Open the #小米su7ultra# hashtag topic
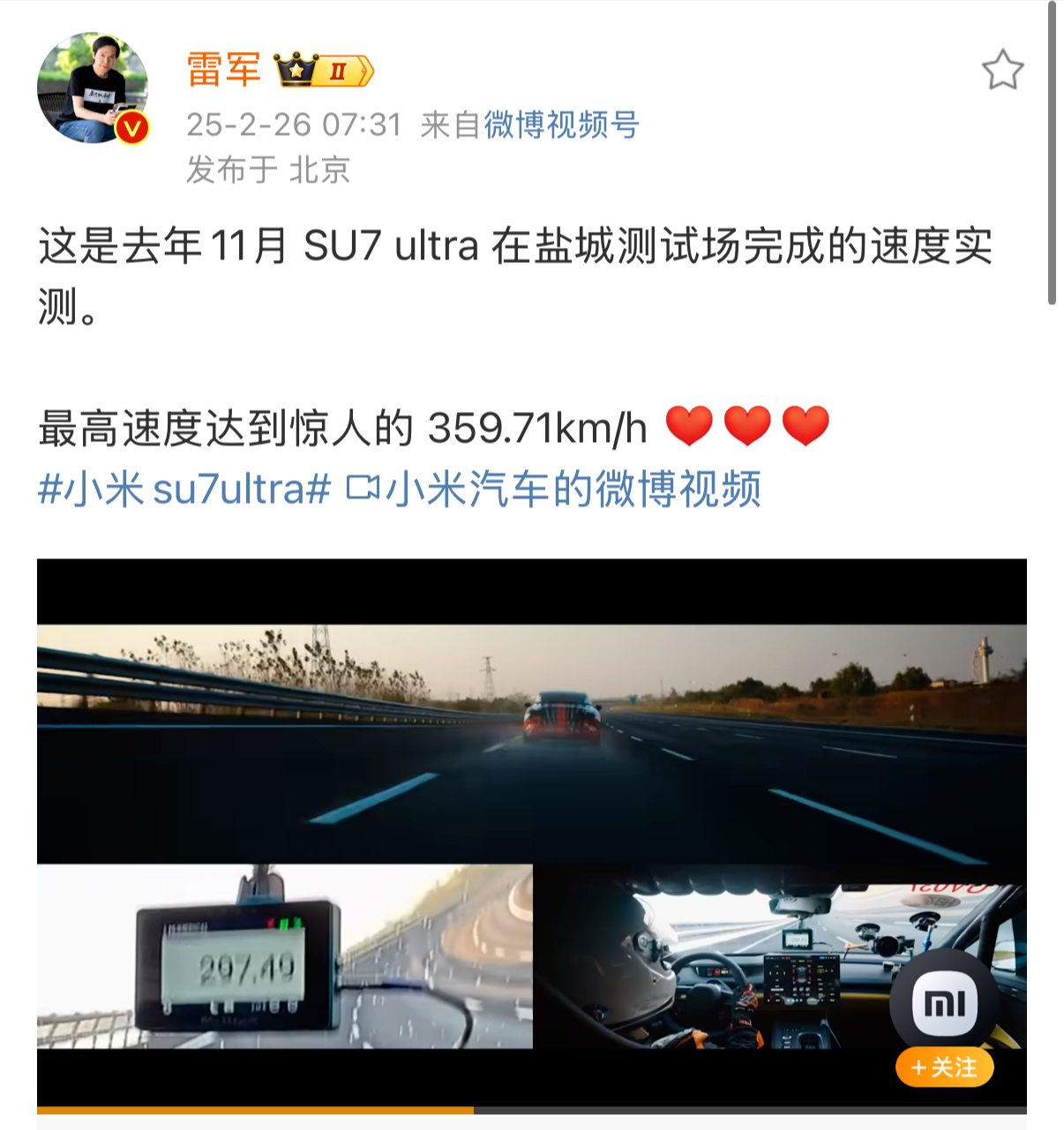The height and width of the screenshot is (1130, 1064). coord(184,489)
